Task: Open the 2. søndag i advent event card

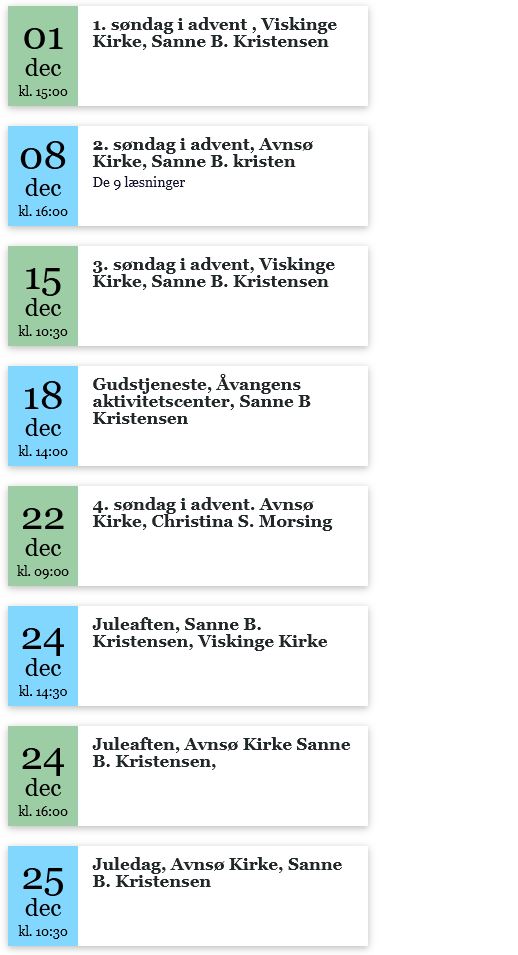Action: (x=188, y=176)
